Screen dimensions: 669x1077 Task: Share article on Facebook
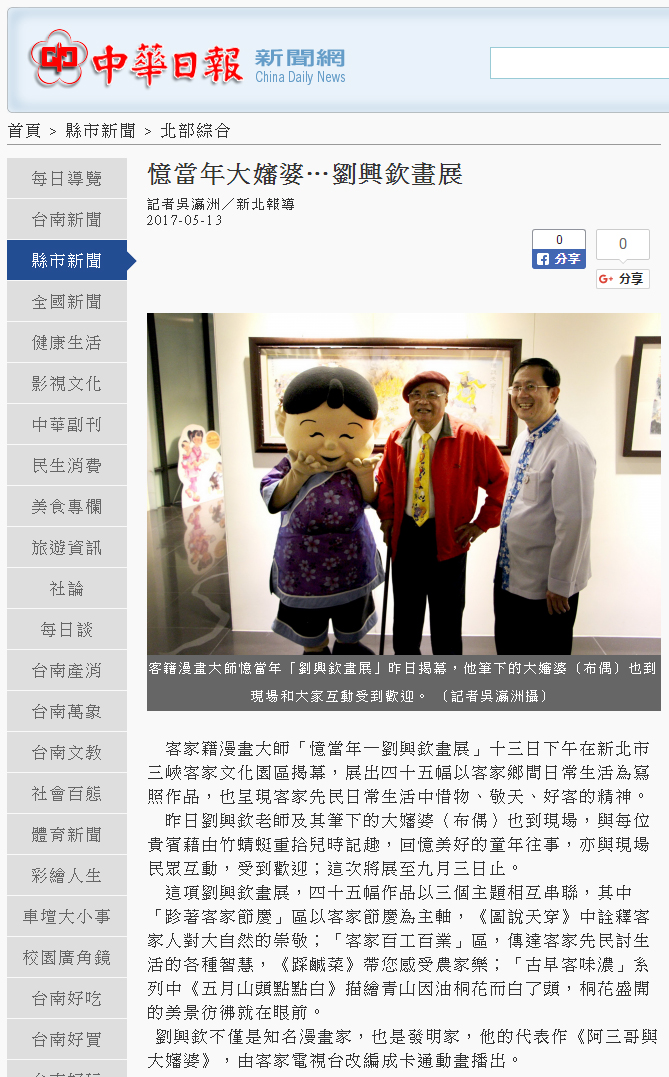[x=559, y=258]
